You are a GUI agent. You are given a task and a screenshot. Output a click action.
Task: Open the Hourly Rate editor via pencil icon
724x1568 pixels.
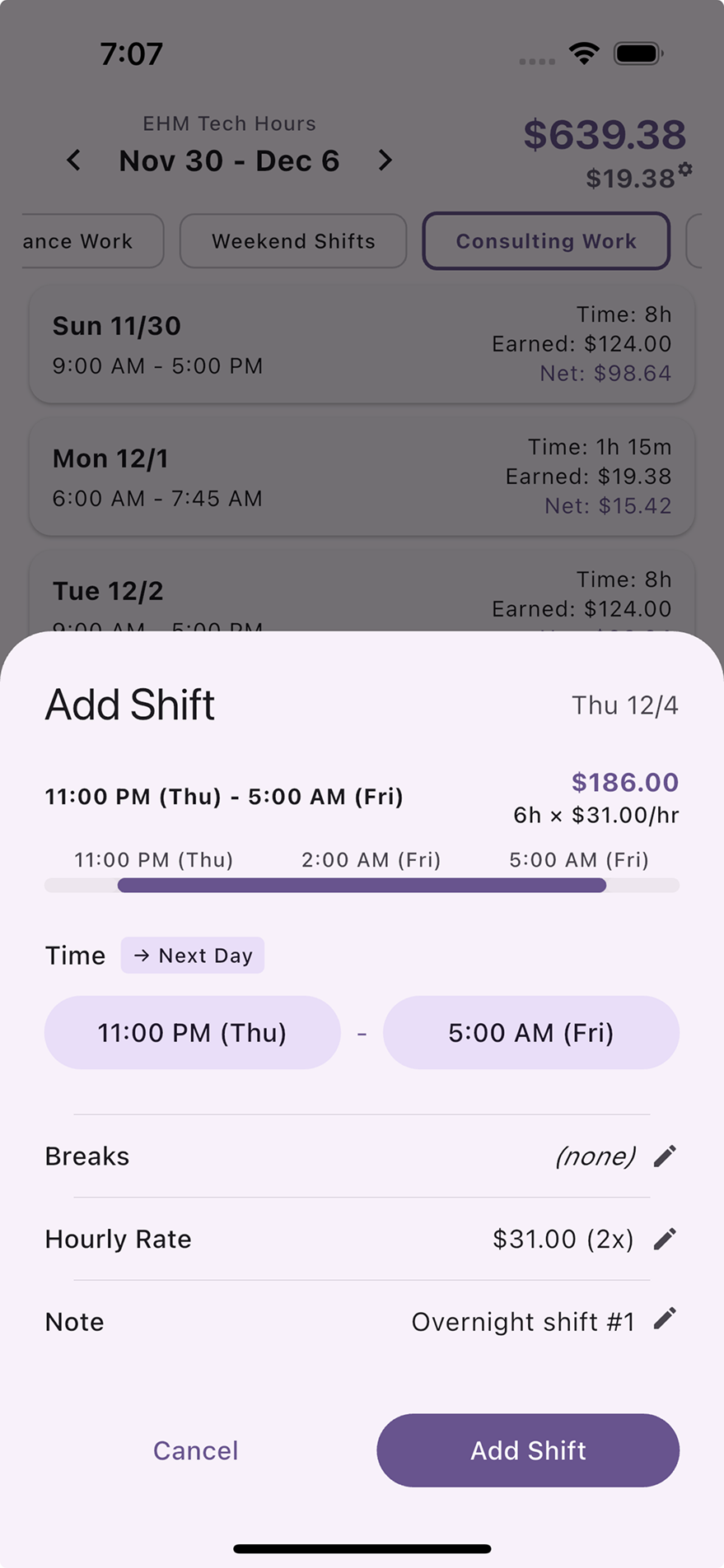pos(665,1238)
